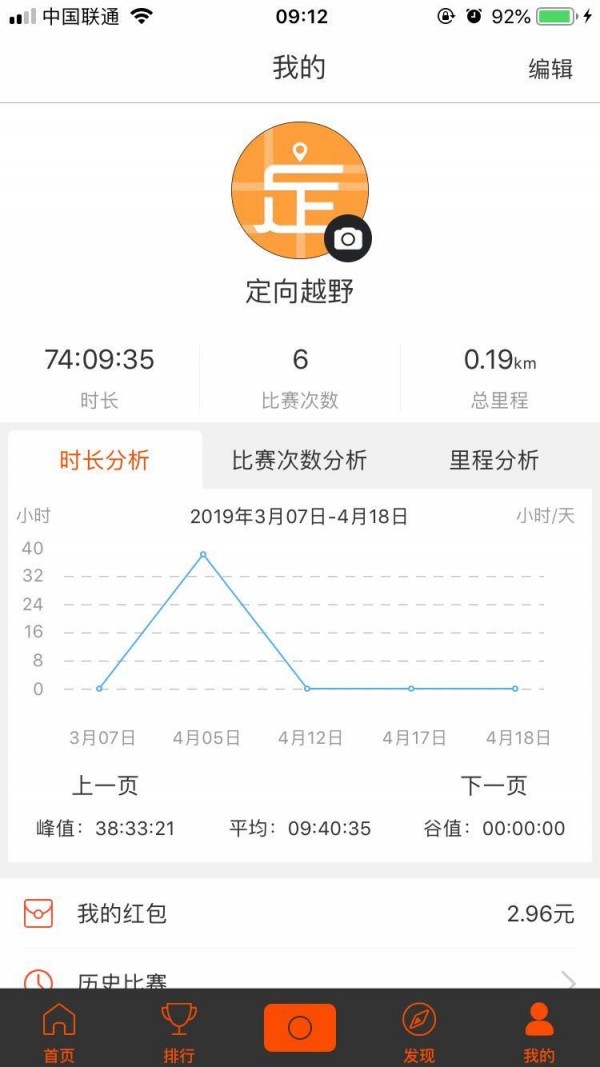Screen dimensions: 600x1067
Task: Switch to the 比赛次数分析 tab
Action: pyautogui.click(x=299, y=460)
